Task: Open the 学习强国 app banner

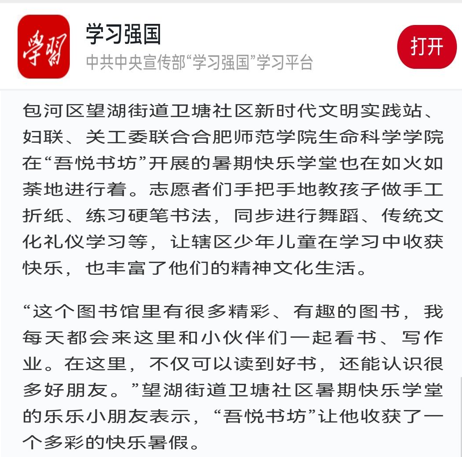Action: click(x=231, y=46)
